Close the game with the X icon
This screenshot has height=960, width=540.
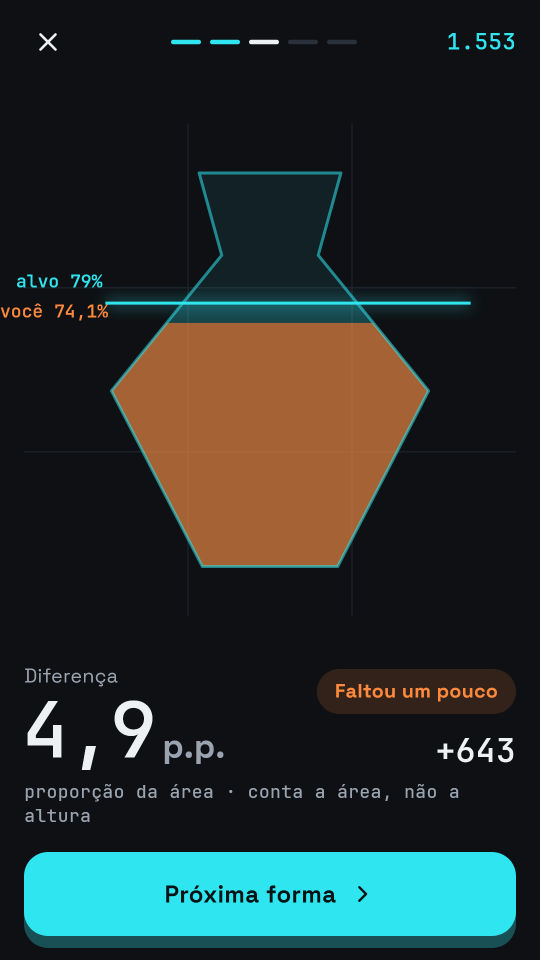click(x=48, y=42)
